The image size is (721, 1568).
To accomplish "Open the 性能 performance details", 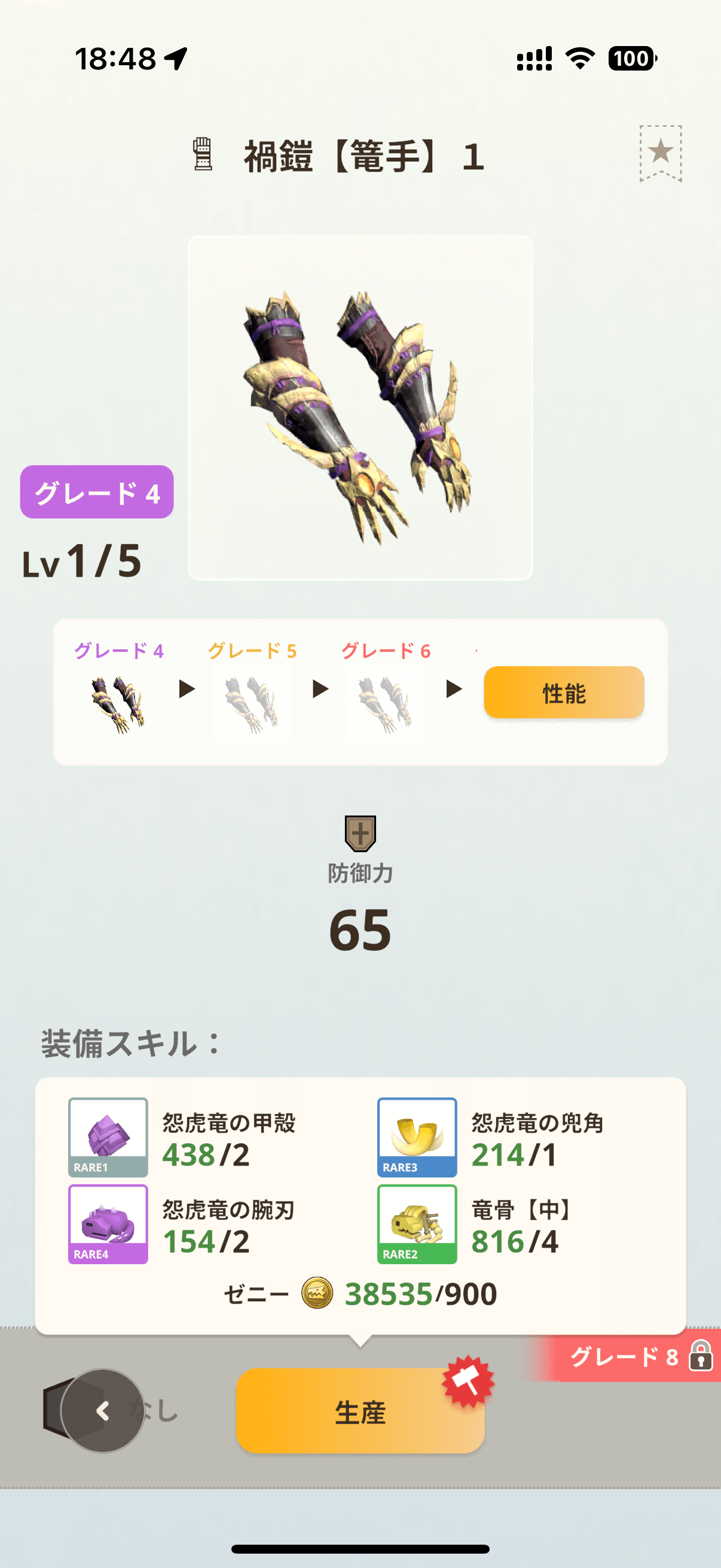I will pyautogui.click(x=563, y=693).
